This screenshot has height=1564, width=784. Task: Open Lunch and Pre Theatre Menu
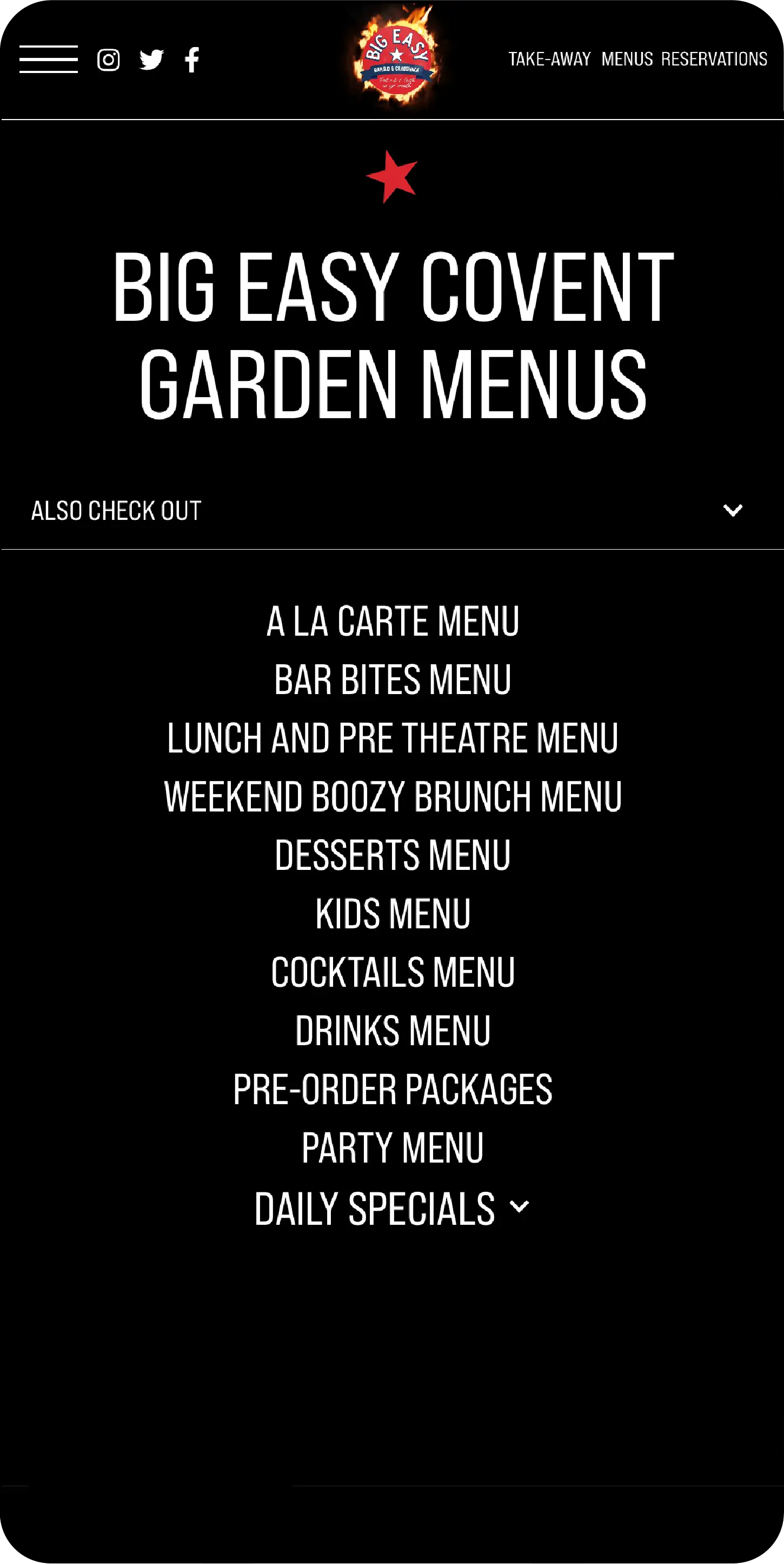point(393,738)
